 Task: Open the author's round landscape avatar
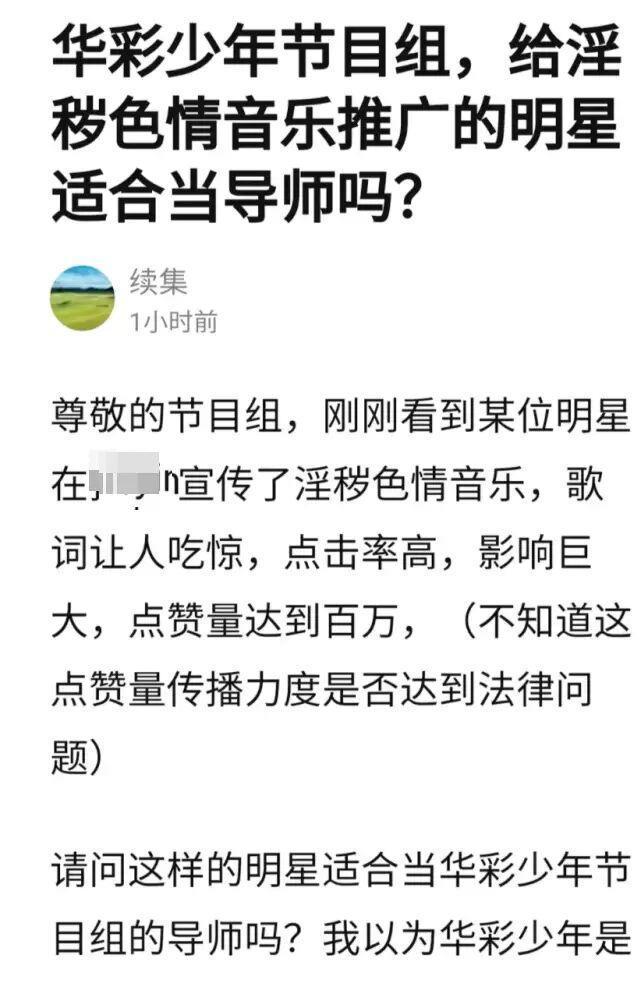[82, 299]
